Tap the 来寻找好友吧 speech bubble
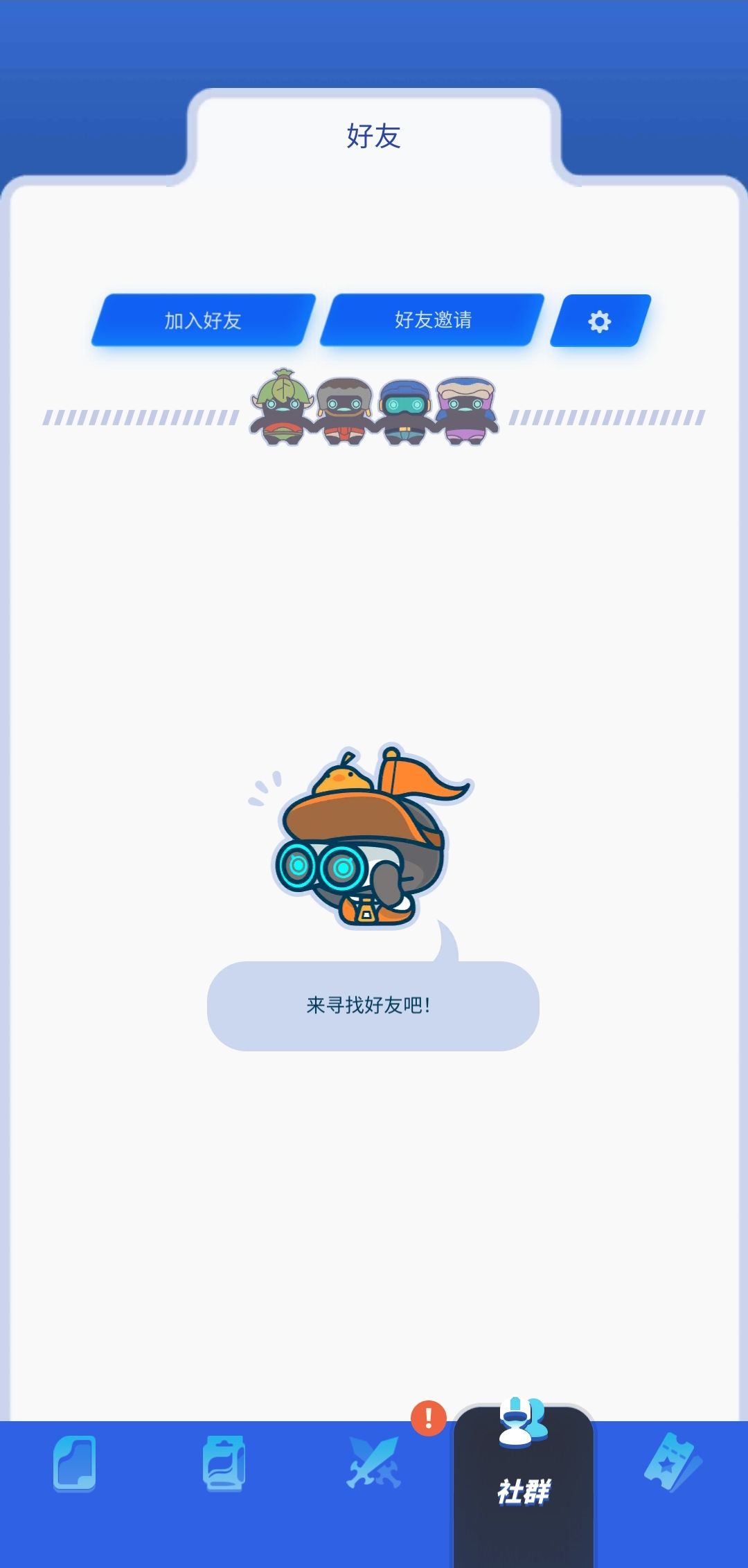The width and height of the screenshot is (748, 1568). pyautogui.click(x=373, y=1004)
